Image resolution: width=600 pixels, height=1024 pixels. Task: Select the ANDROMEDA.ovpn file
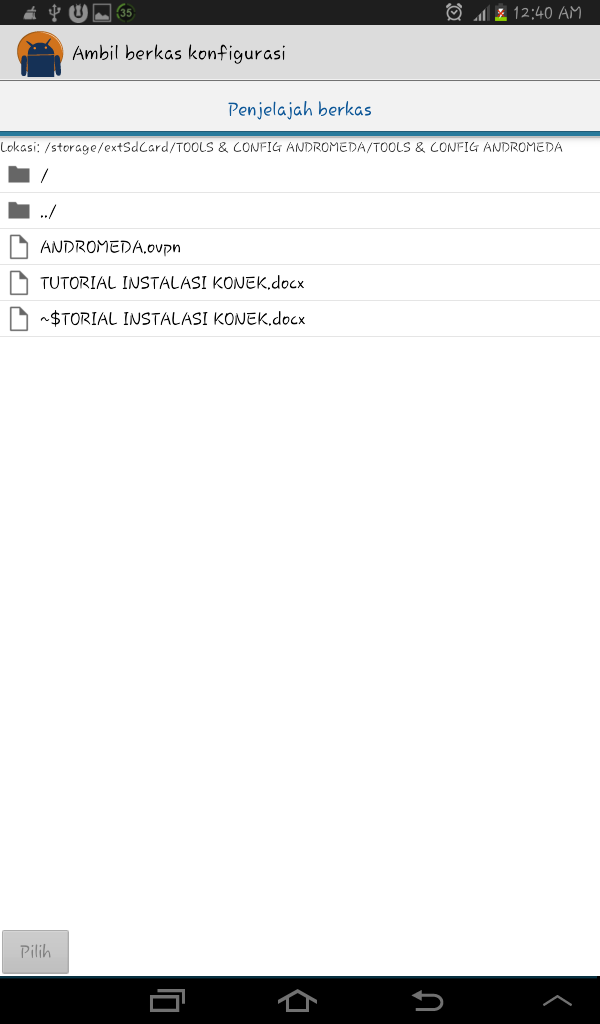(x=300, y=247)
